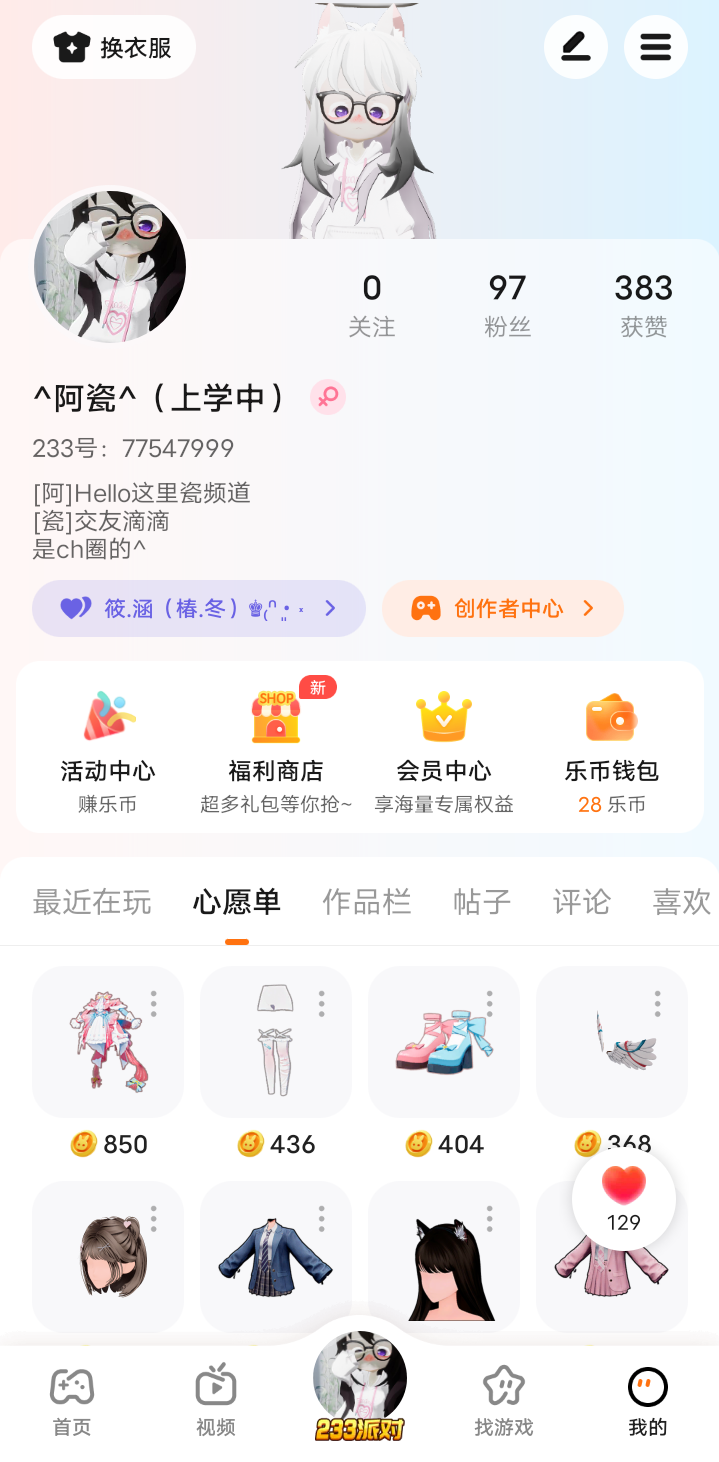Switch to the 最近在玩 tab
Image resolution: width=719 pixels, height=1462 pixels.
(92, 902)
